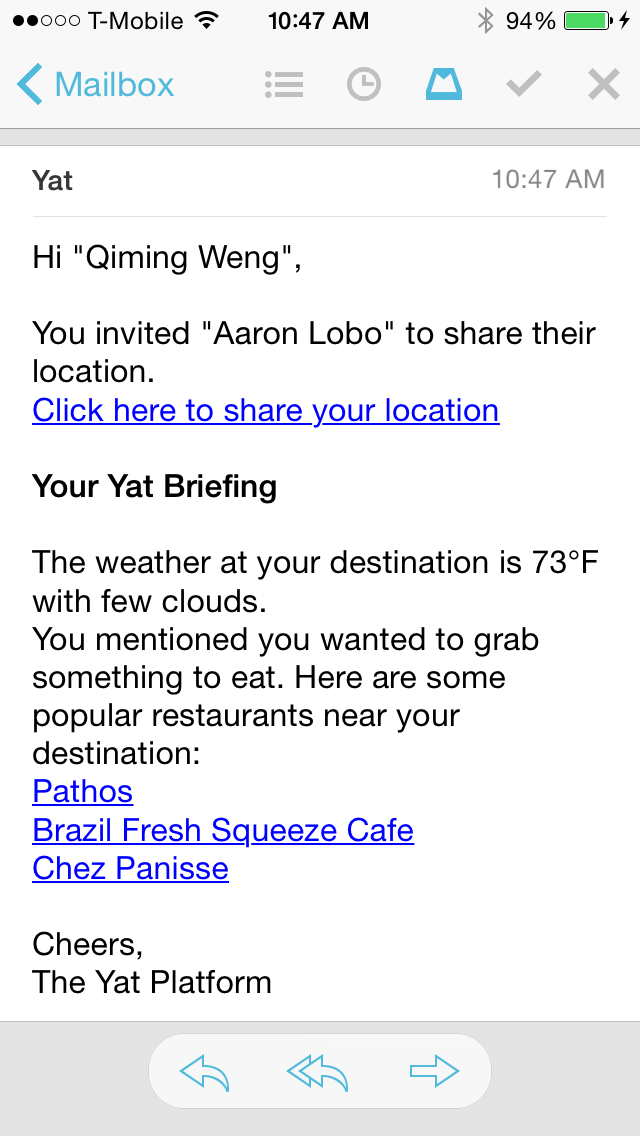This screenshot has width=640, height=1136.
Task: Reply to the Yat email
Action: point(204,1072)
